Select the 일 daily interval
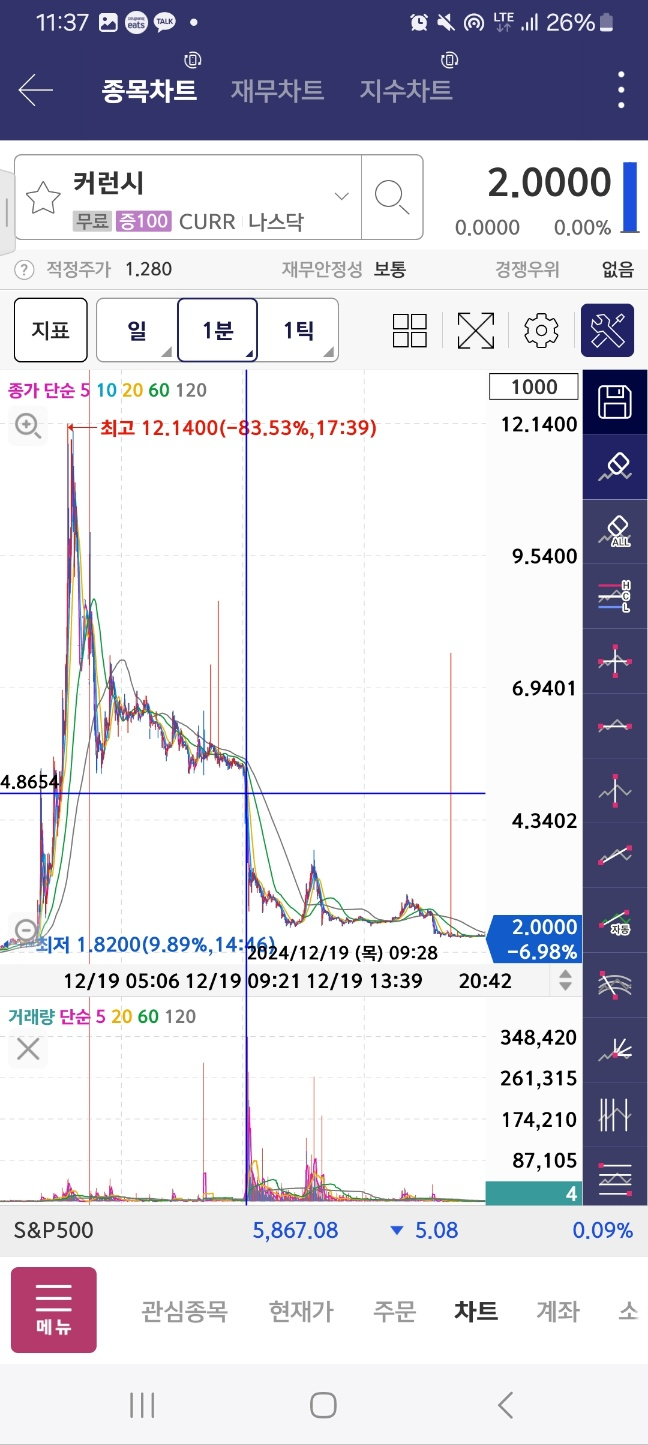 pos(137,330)
